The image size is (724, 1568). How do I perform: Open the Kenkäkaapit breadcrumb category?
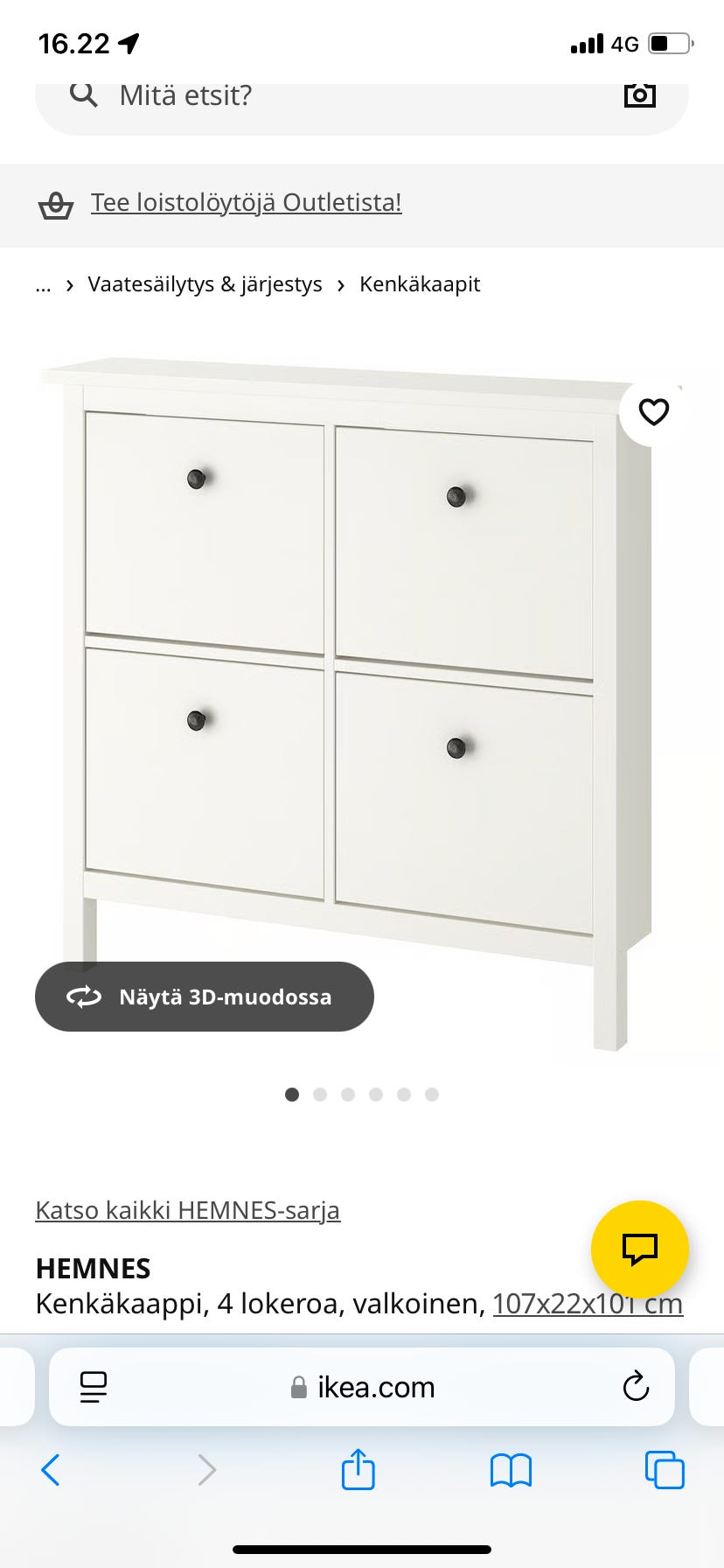(420, 284)
